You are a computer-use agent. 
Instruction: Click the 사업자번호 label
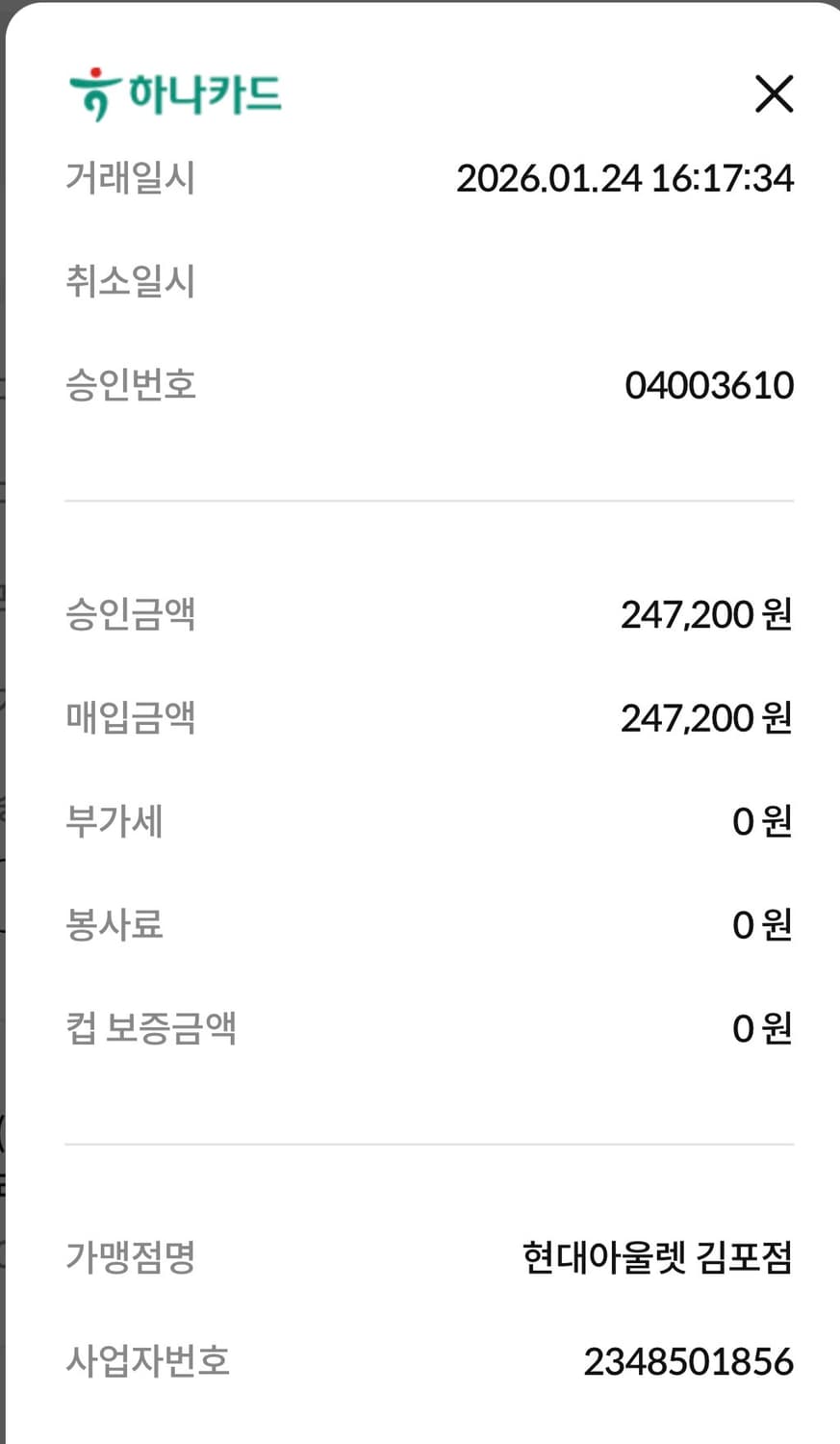tap(146, 1362)
